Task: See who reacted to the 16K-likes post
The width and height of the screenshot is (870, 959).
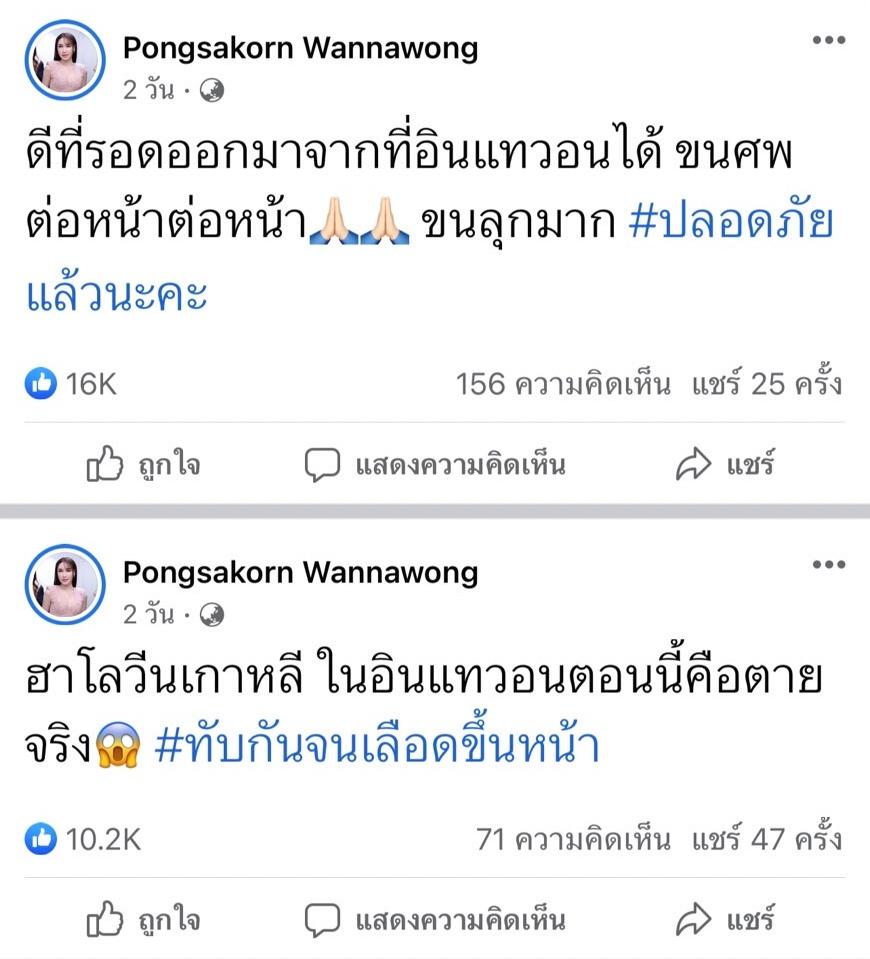Action: [71, 384]
